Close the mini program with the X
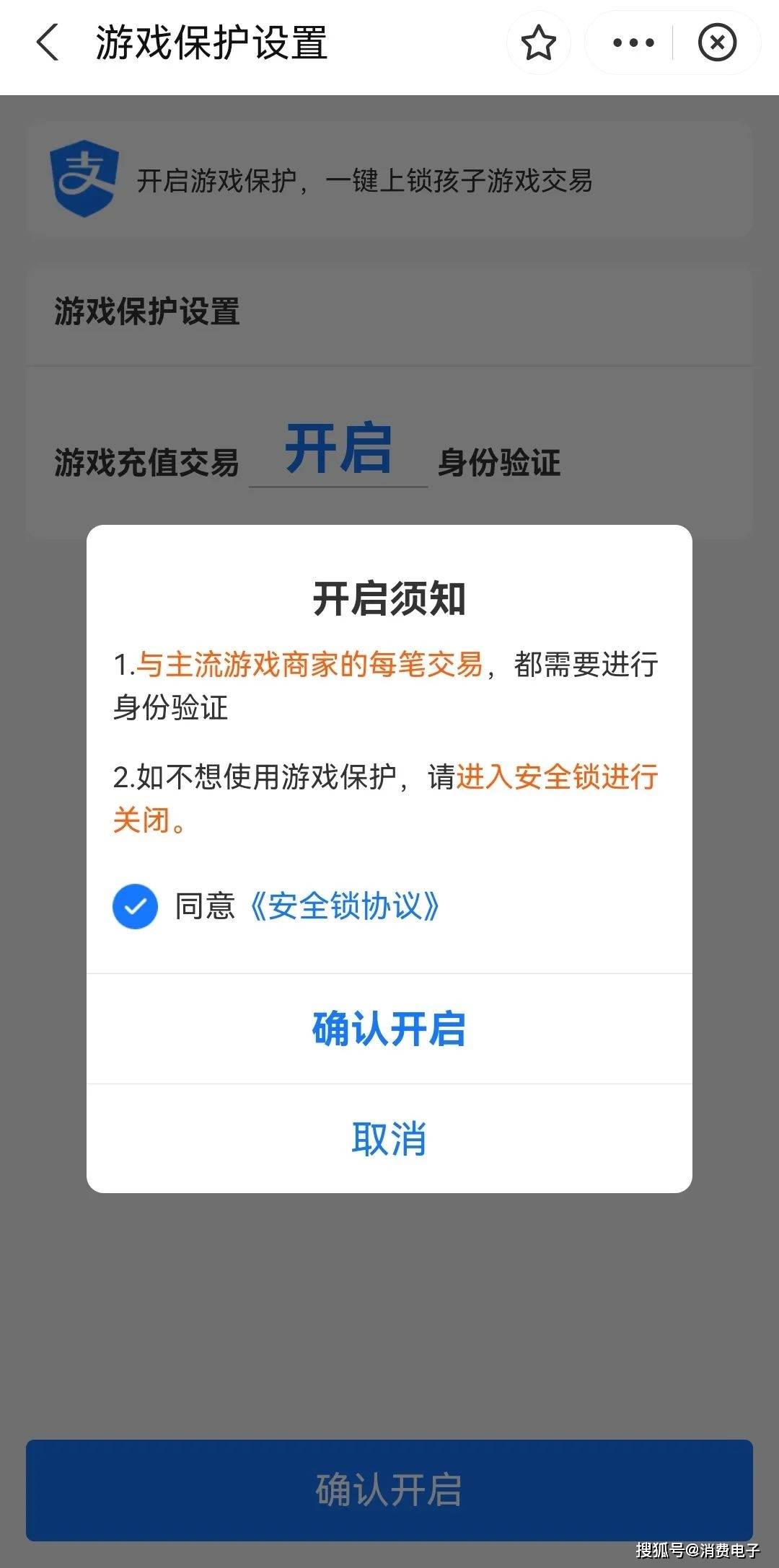The image size is (779, 1568). click(x=716, y=43)
